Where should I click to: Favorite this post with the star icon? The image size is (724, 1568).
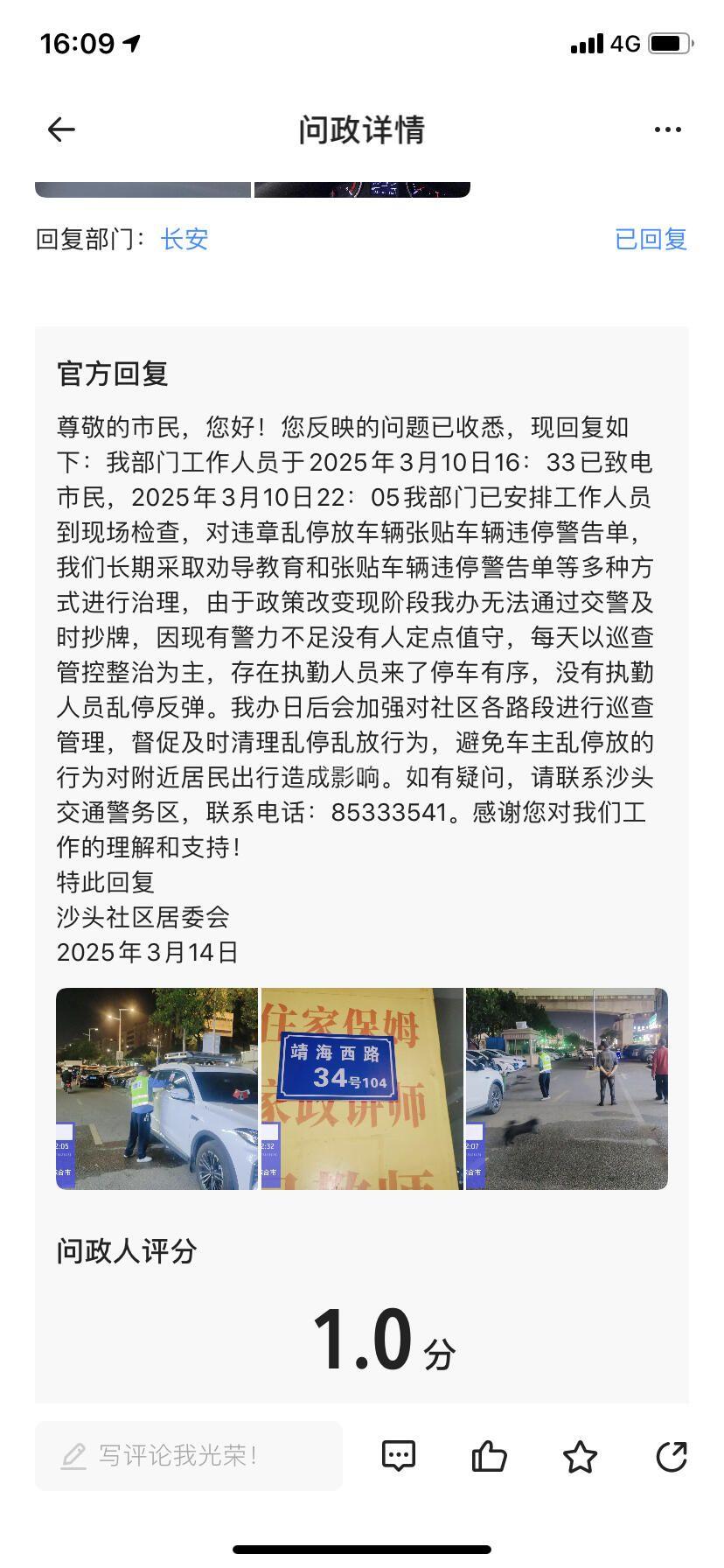pyautogui.click(x=580, y=1456)
